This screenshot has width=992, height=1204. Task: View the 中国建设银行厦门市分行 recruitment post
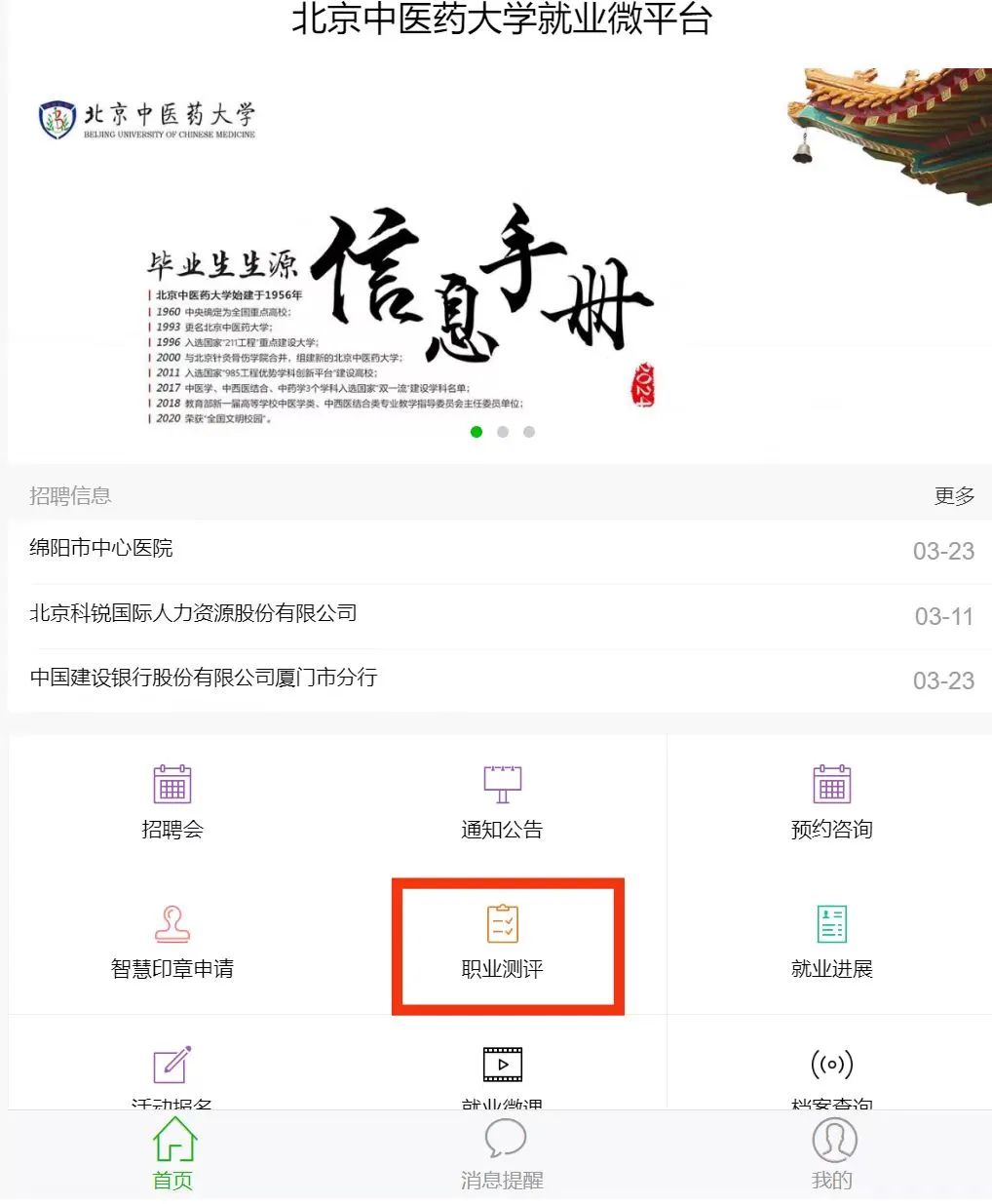[x=204, y=679]
